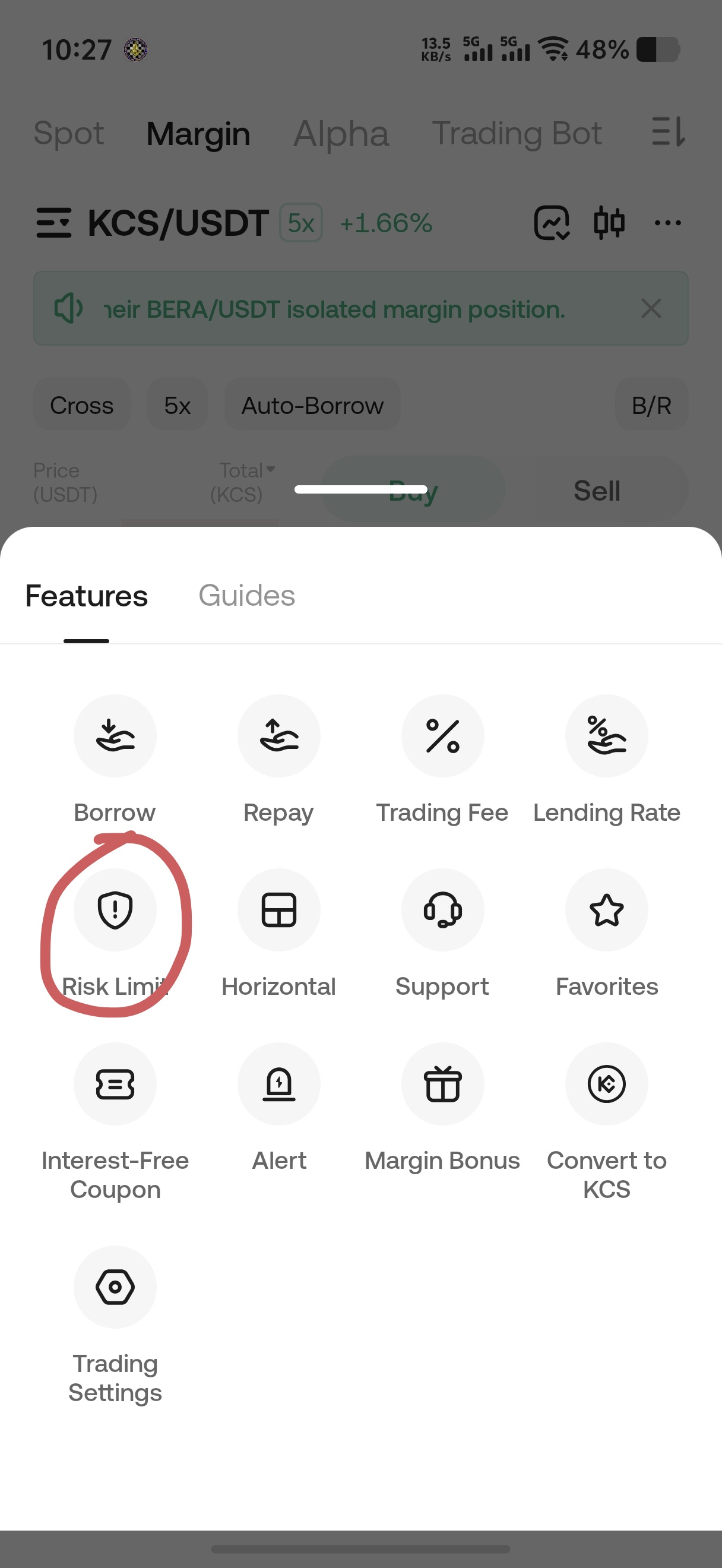
Task: Switch to Horizontal layout
Action: tap(278, 910)
